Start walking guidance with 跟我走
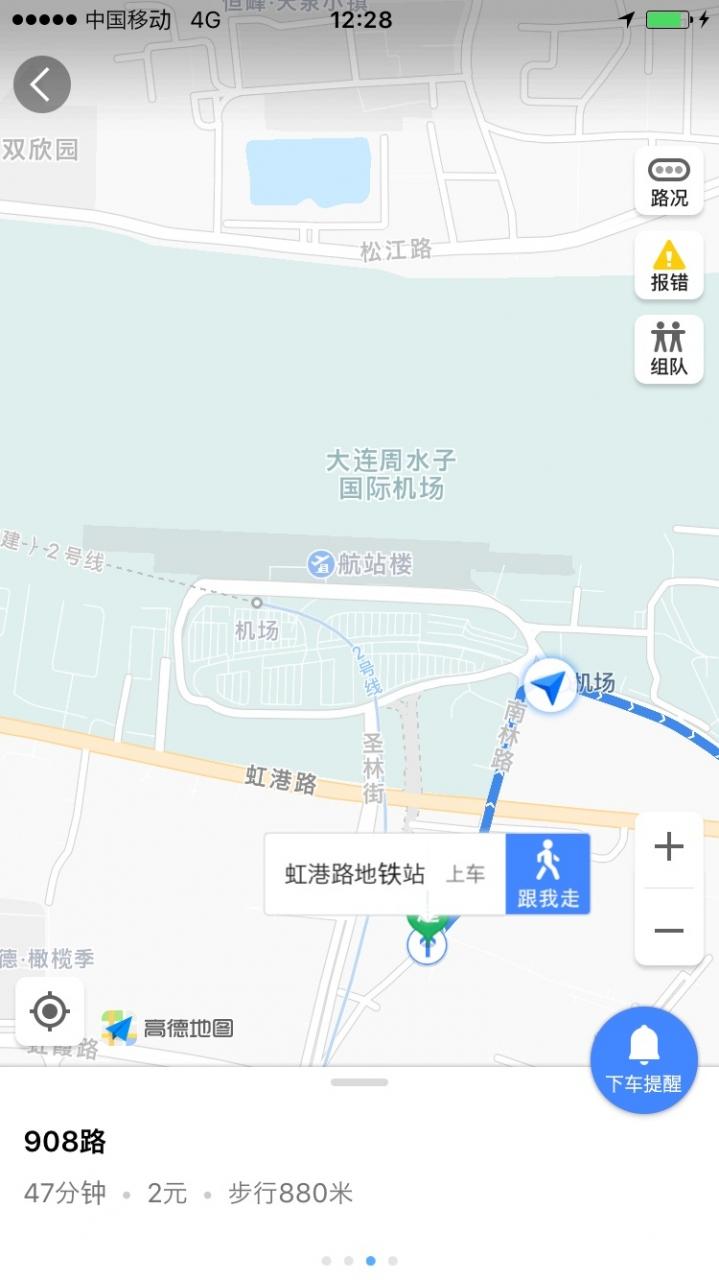 (548, 874)
